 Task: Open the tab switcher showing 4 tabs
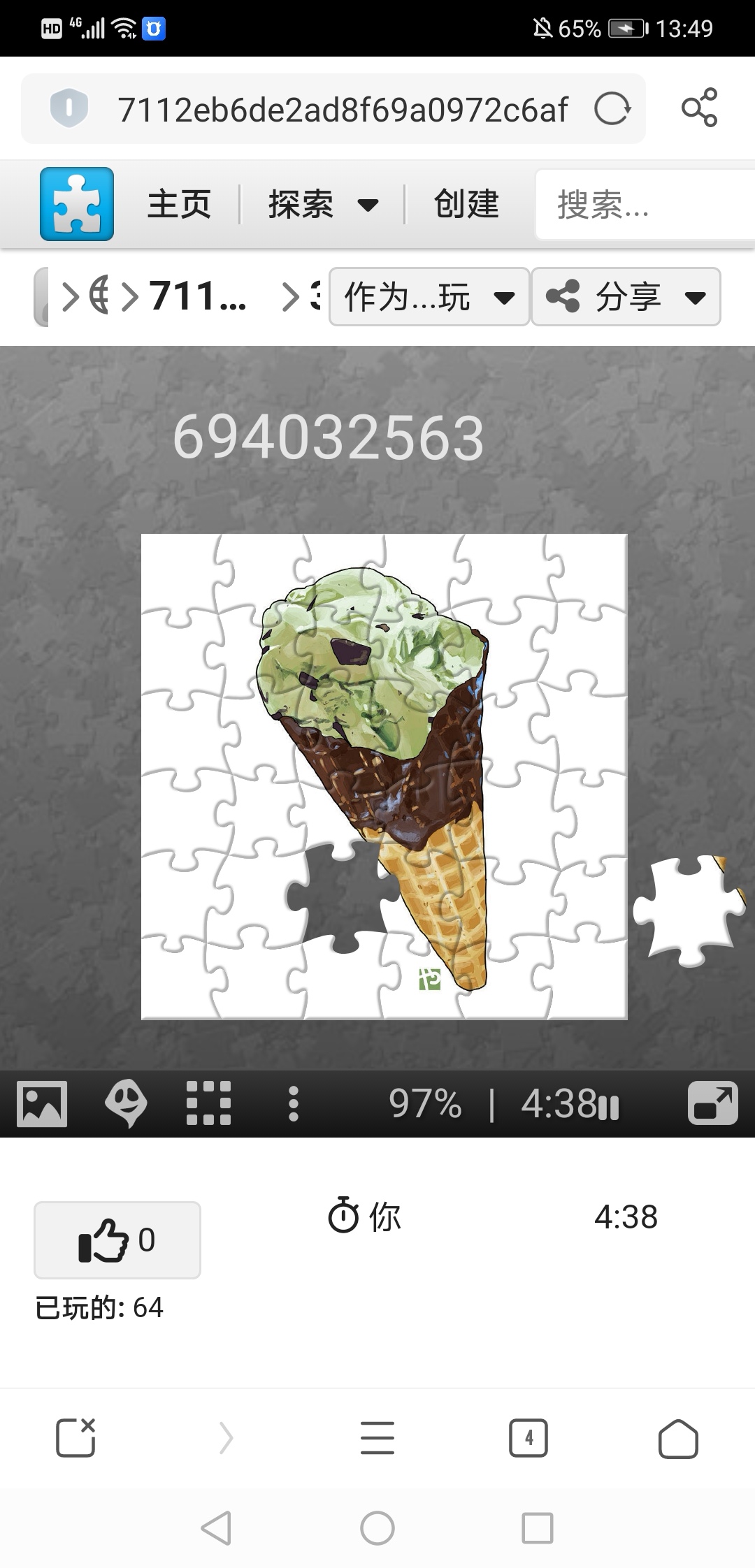[x=528, y=1438]
